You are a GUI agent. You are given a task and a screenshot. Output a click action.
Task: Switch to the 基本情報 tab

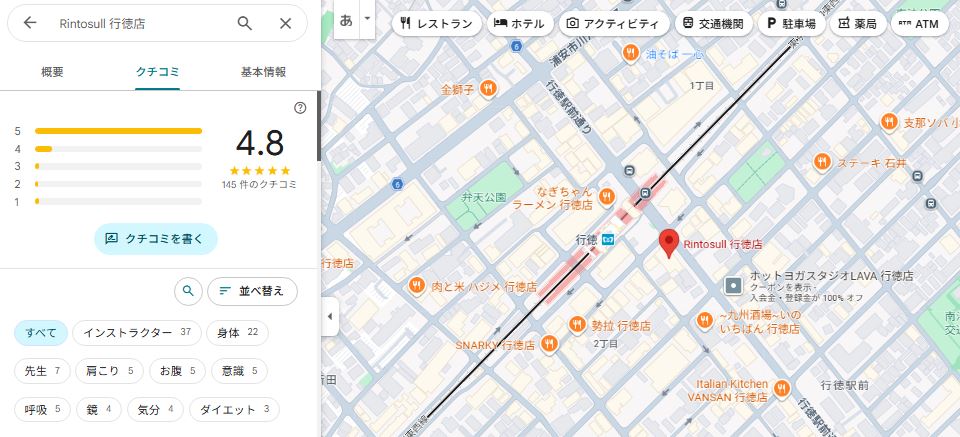point(263,72)
